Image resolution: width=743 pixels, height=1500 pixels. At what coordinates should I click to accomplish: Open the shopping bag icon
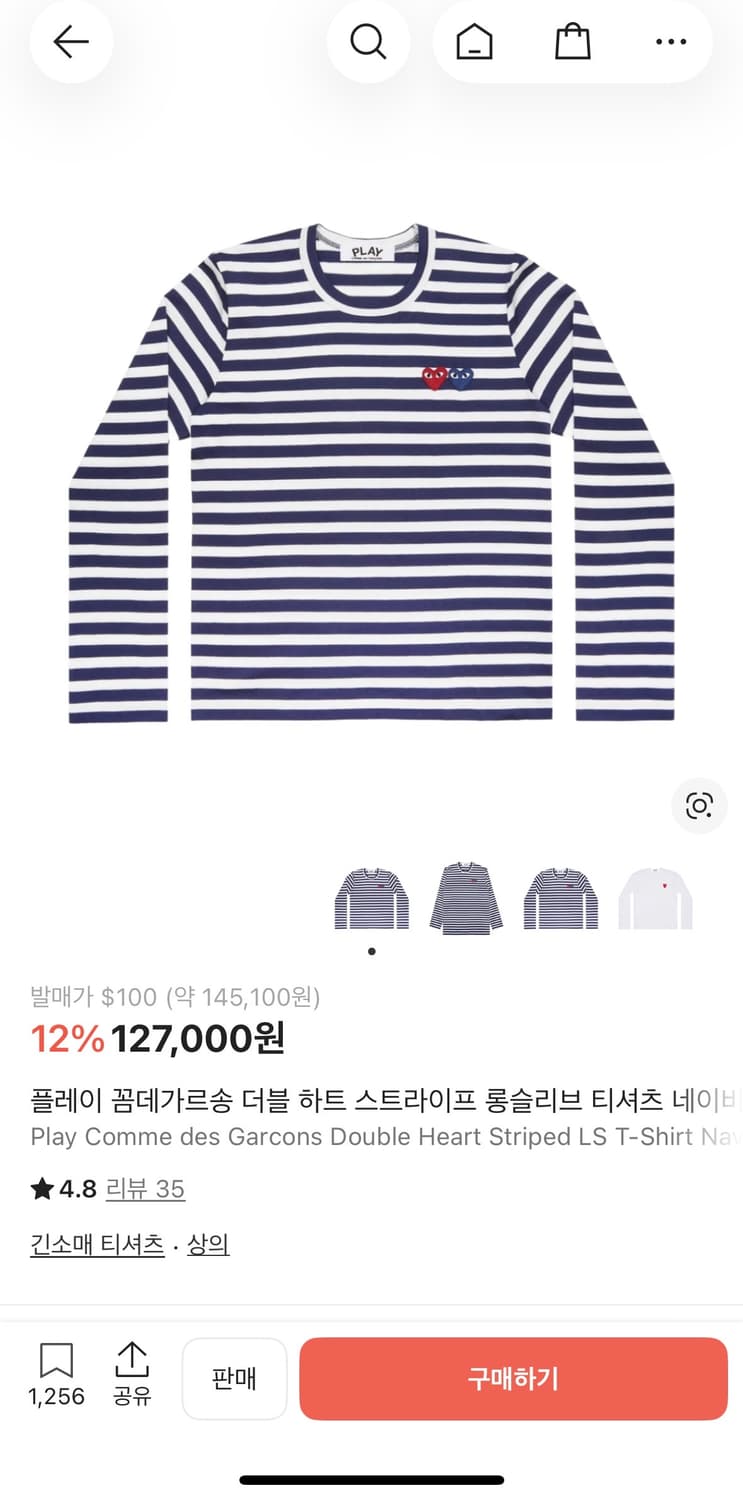(571, 42)
